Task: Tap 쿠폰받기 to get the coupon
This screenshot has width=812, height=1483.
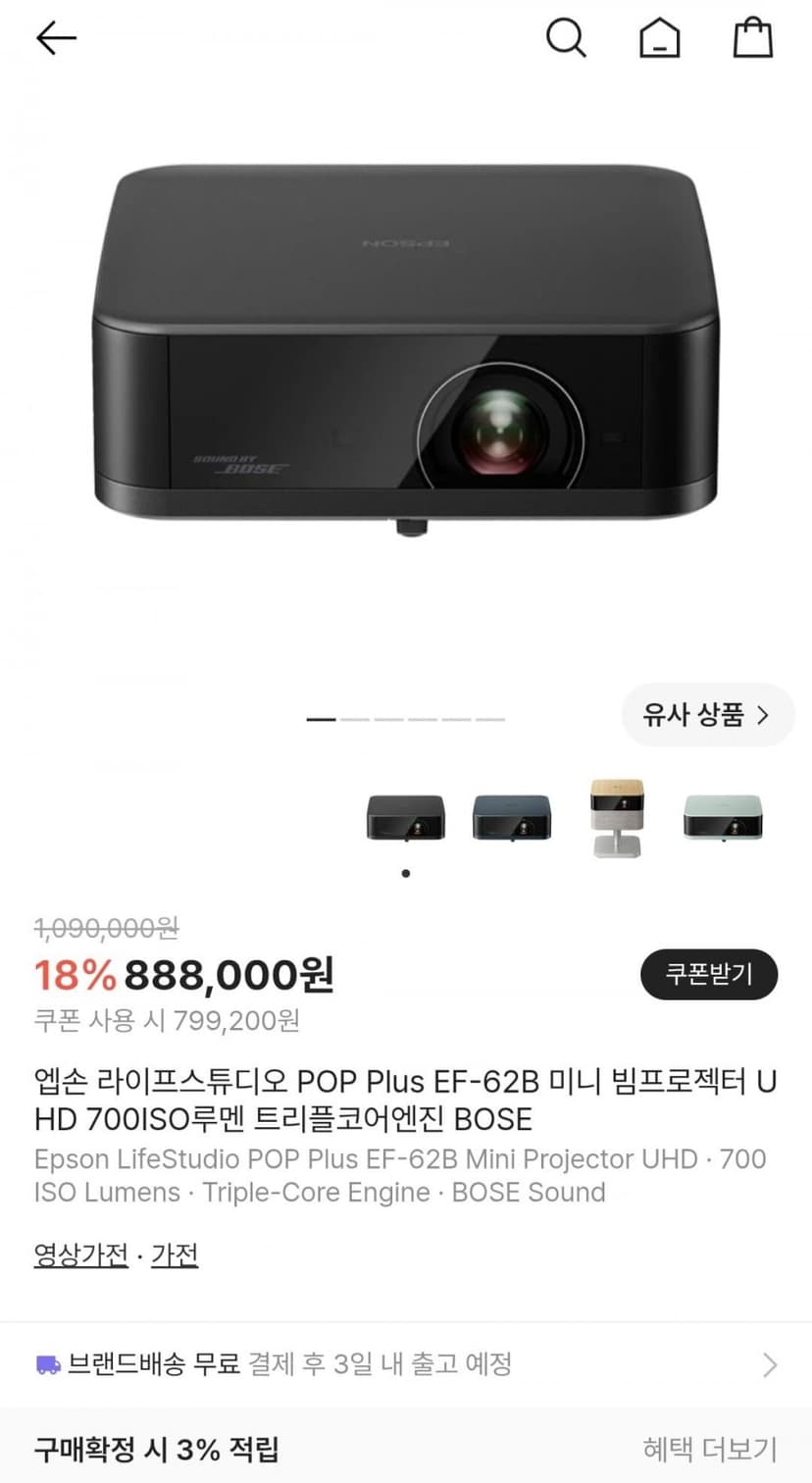Action: coord(709,974)
